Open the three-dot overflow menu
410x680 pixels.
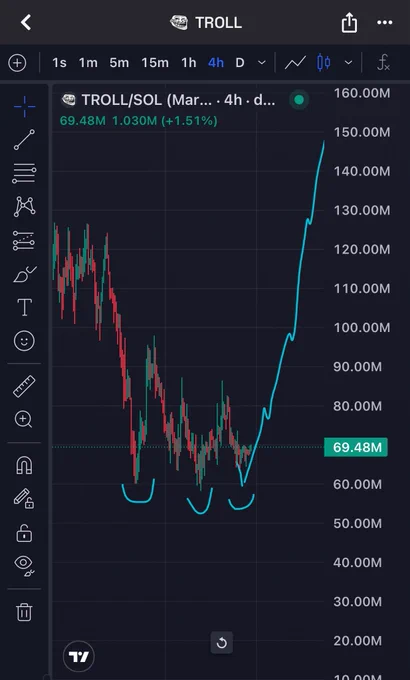(x=385, y=23)
